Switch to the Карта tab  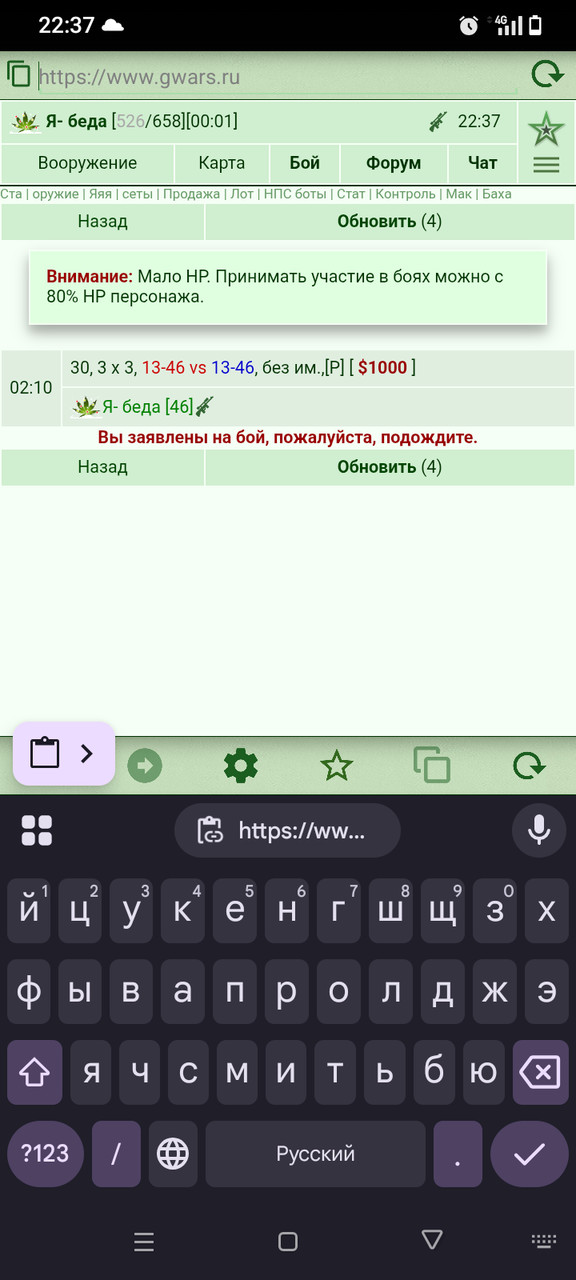(x=222, y=163)
